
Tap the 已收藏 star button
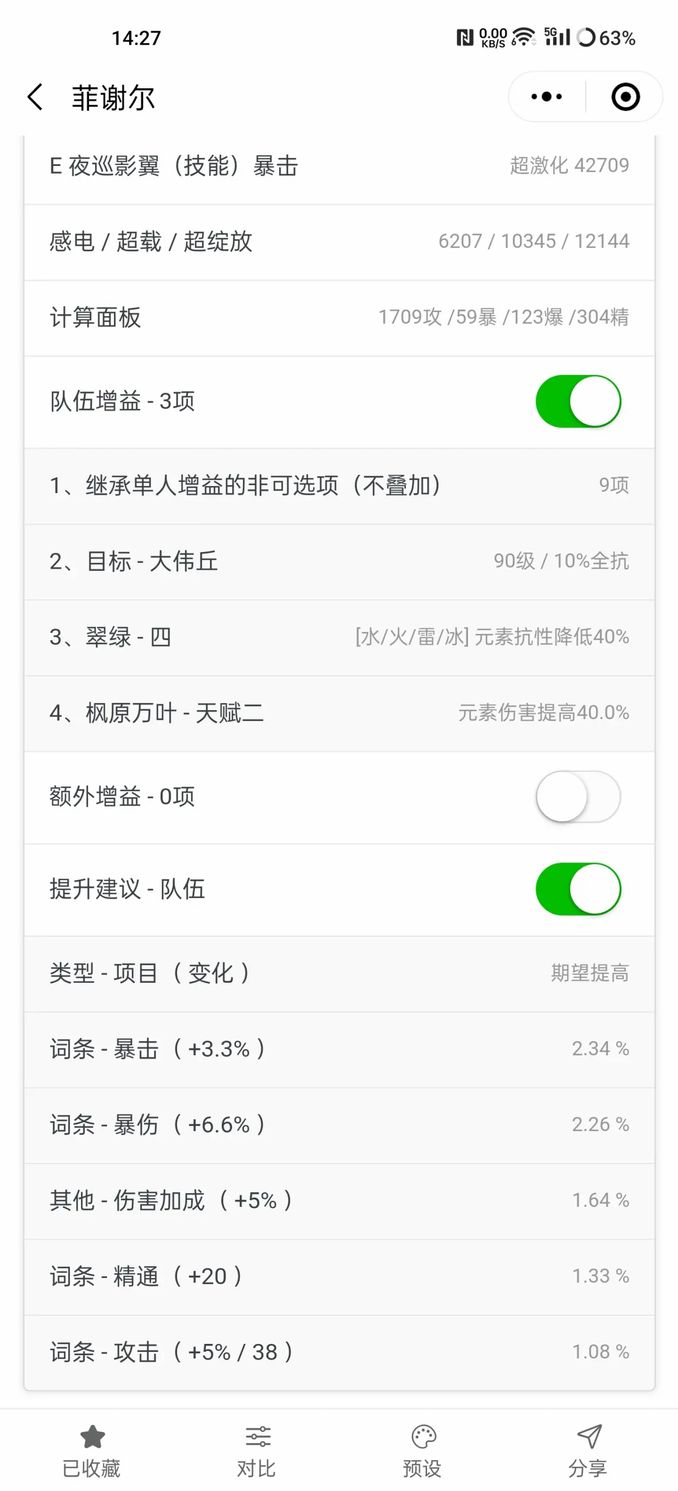[x=92, y=1450]
